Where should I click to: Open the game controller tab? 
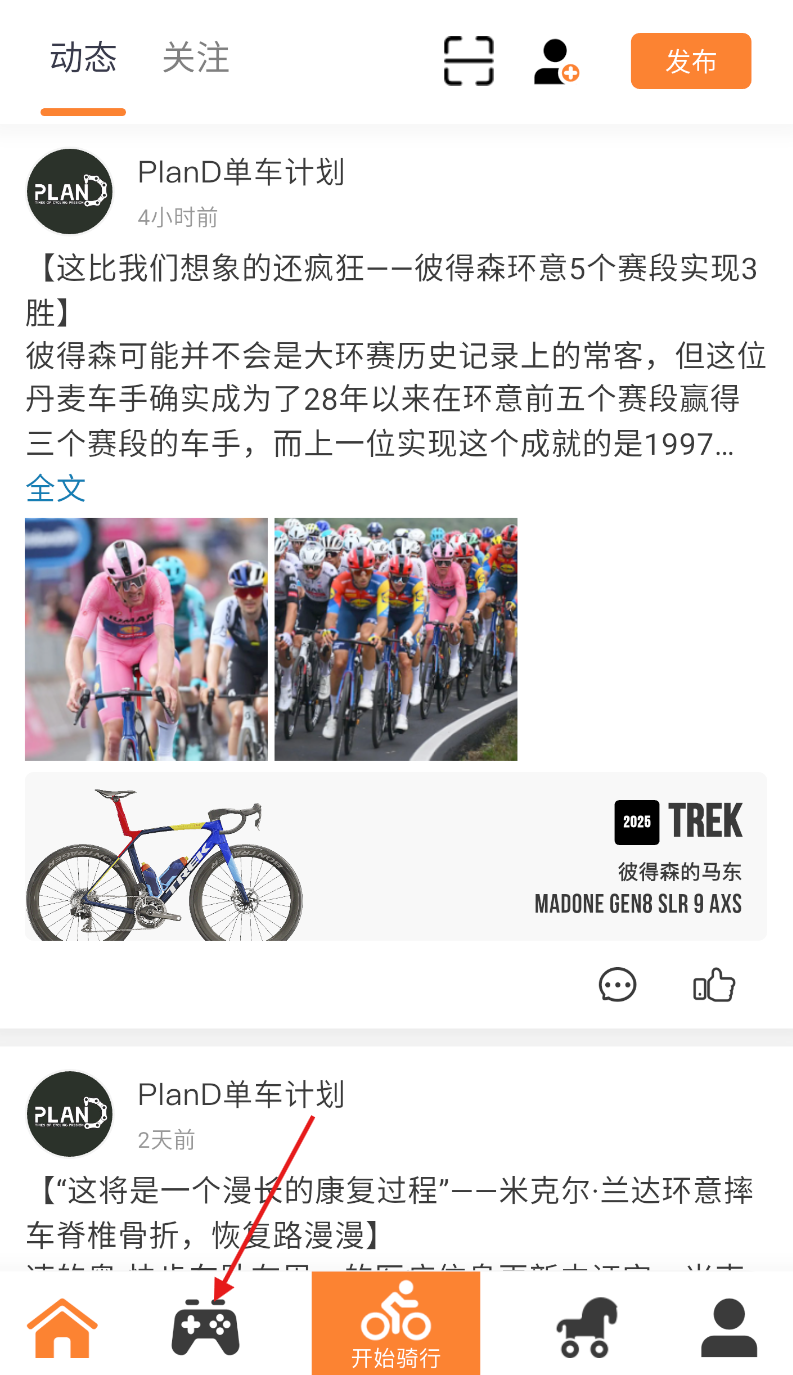pos(206,1327)
